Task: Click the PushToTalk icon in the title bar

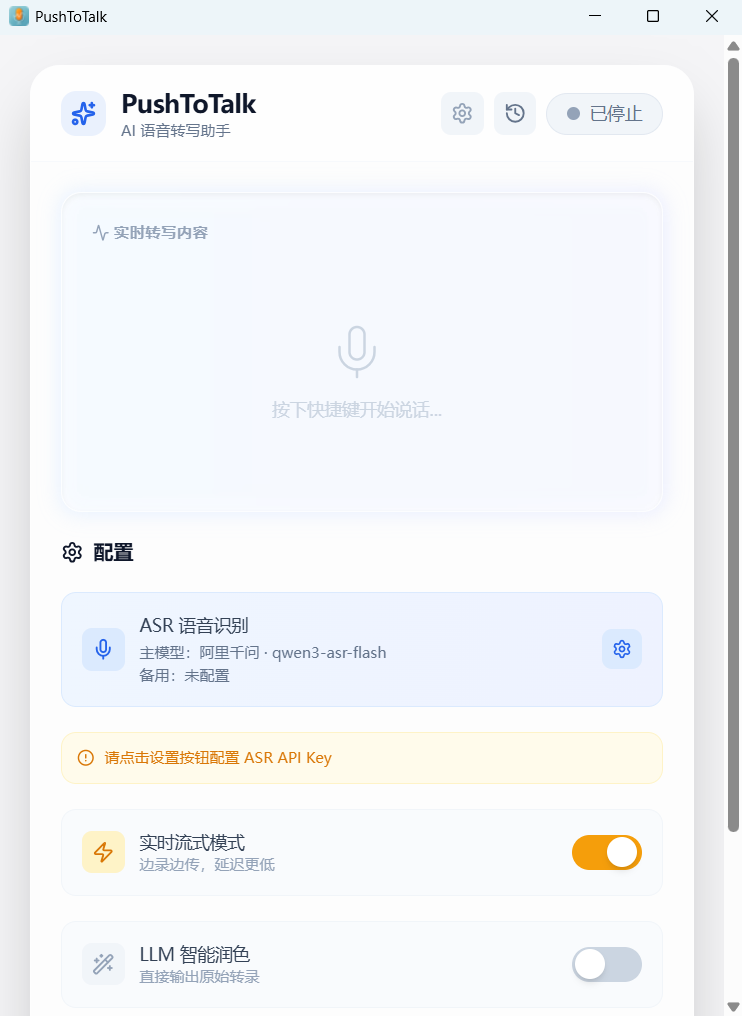Action: tap(17, 16)
